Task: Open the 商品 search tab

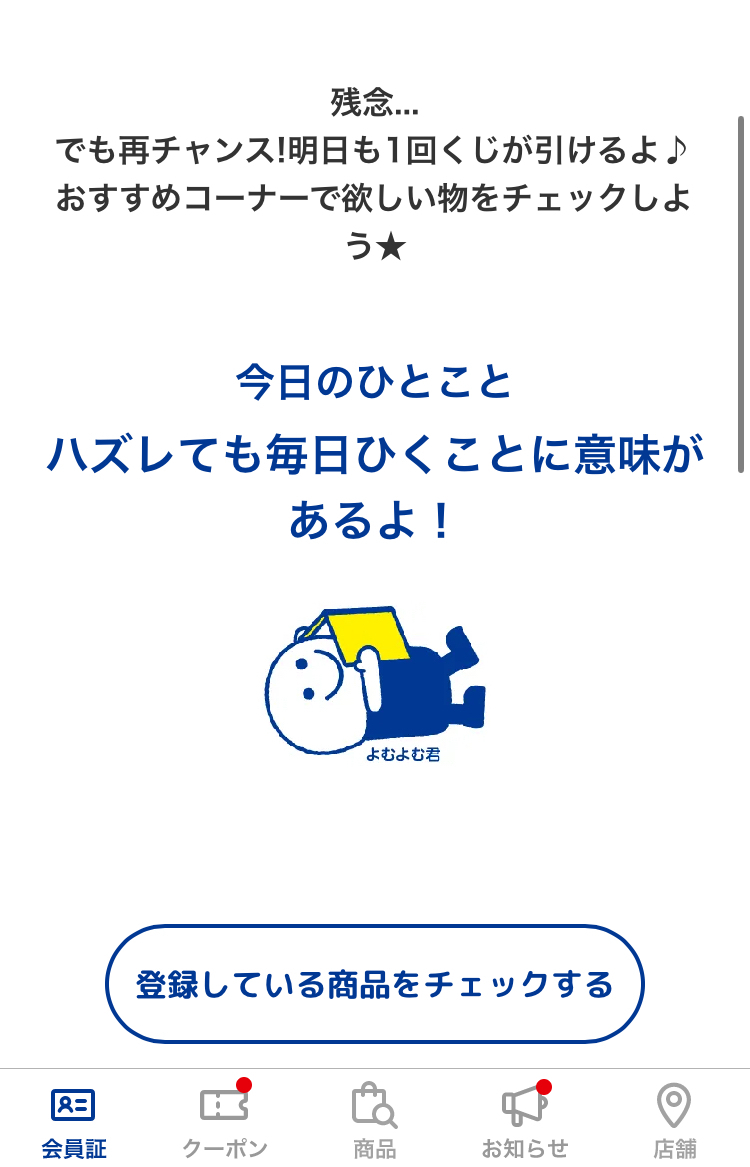Action: (374, 1120)
